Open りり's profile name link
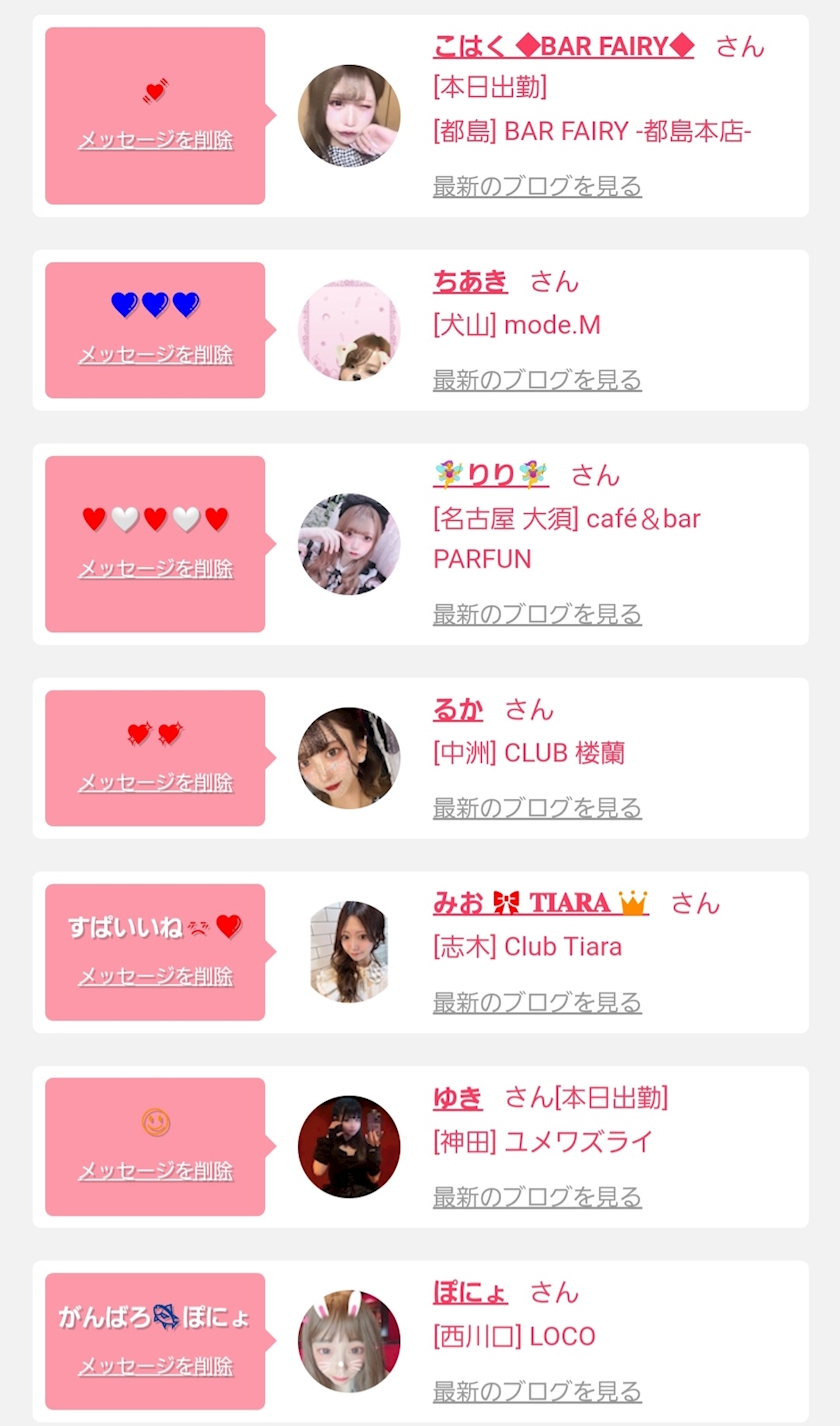Screen dimensions: 840x1426 (491, 475)
